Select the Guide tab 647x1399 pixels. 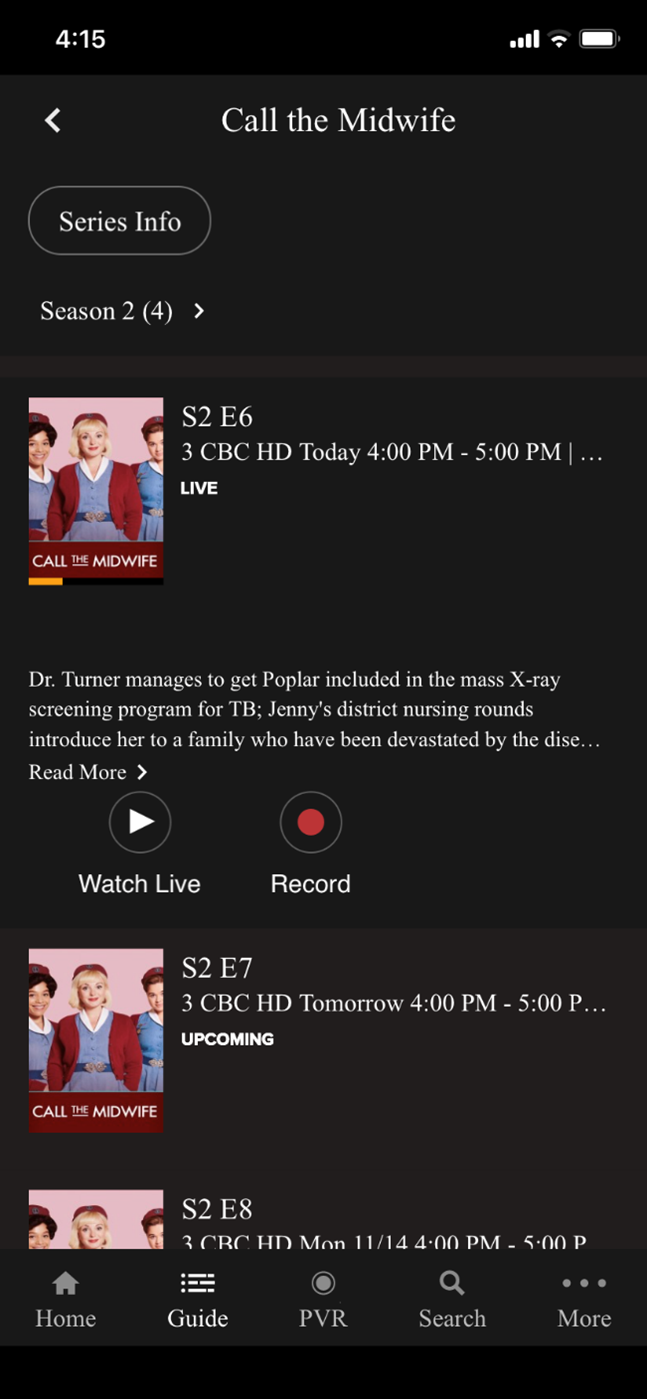tap(198, 1300)
